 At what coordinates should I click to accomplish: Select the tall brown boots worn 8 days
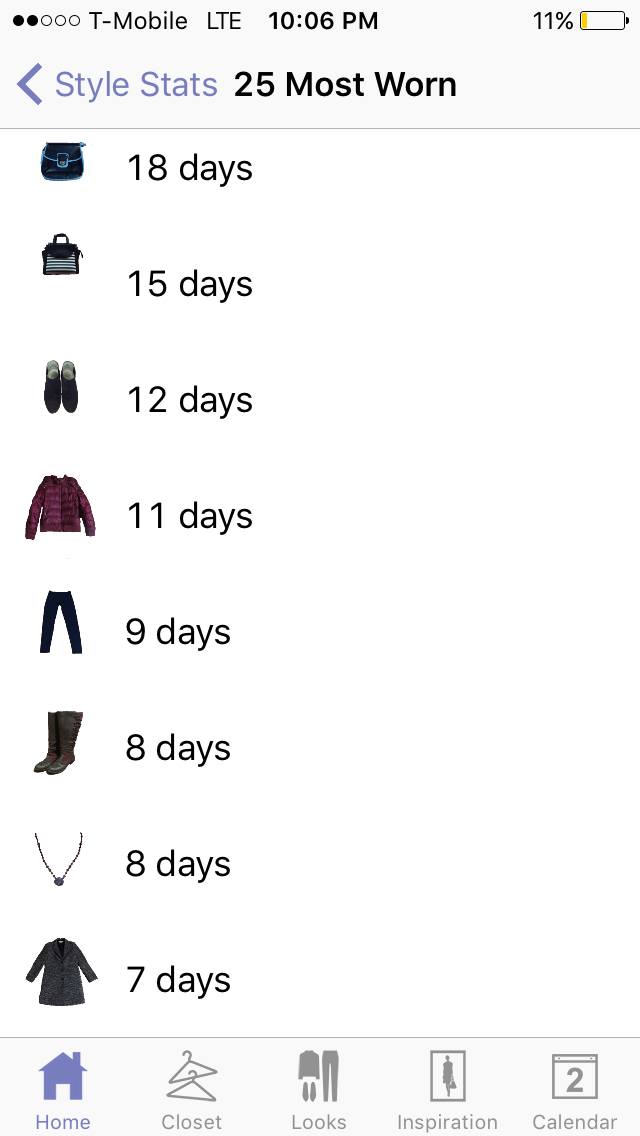coord(320,747)
